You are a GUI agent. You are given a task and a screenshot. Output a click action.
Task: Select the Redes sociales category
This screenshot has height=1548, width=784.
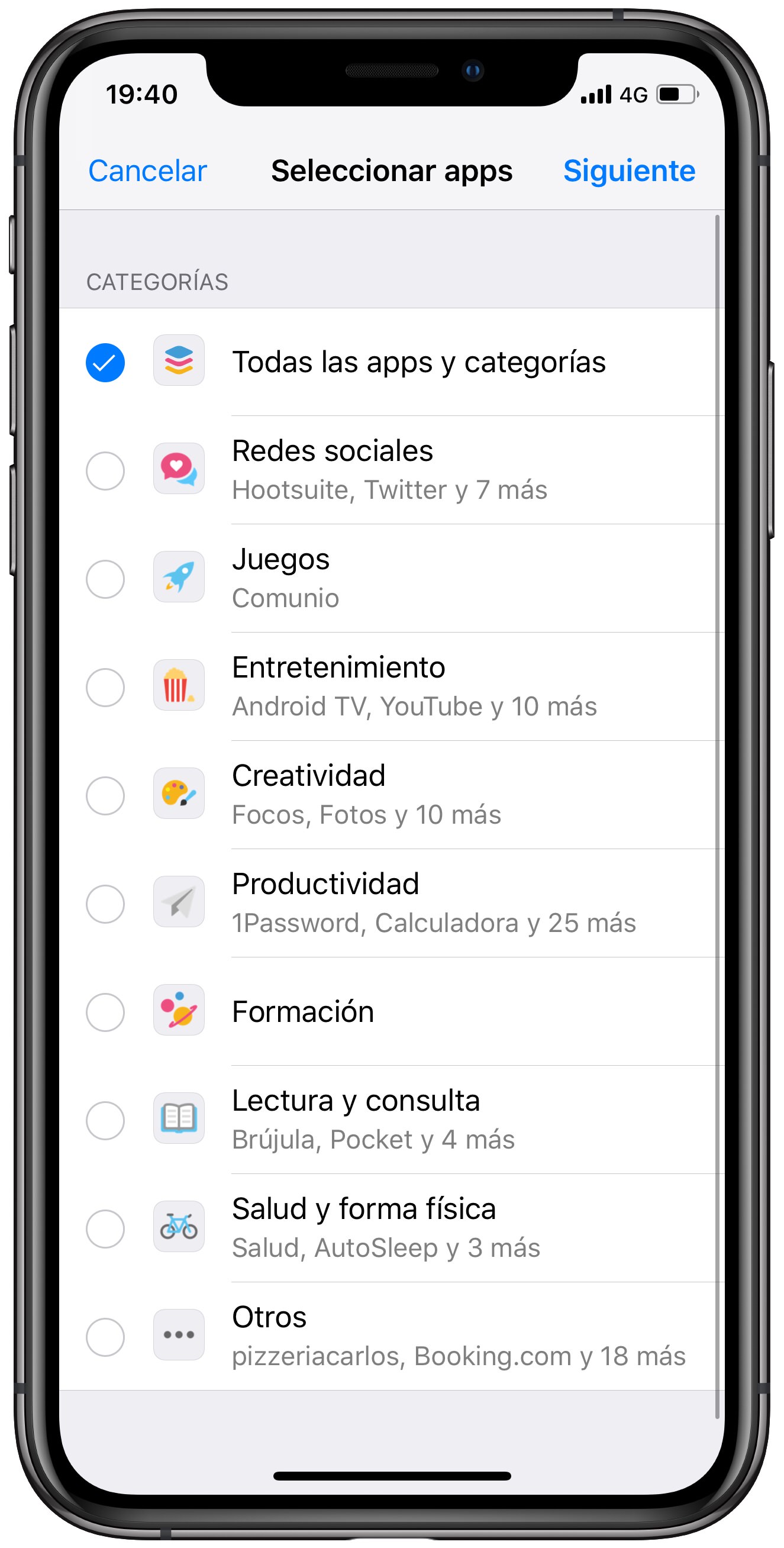pos(105,470)
